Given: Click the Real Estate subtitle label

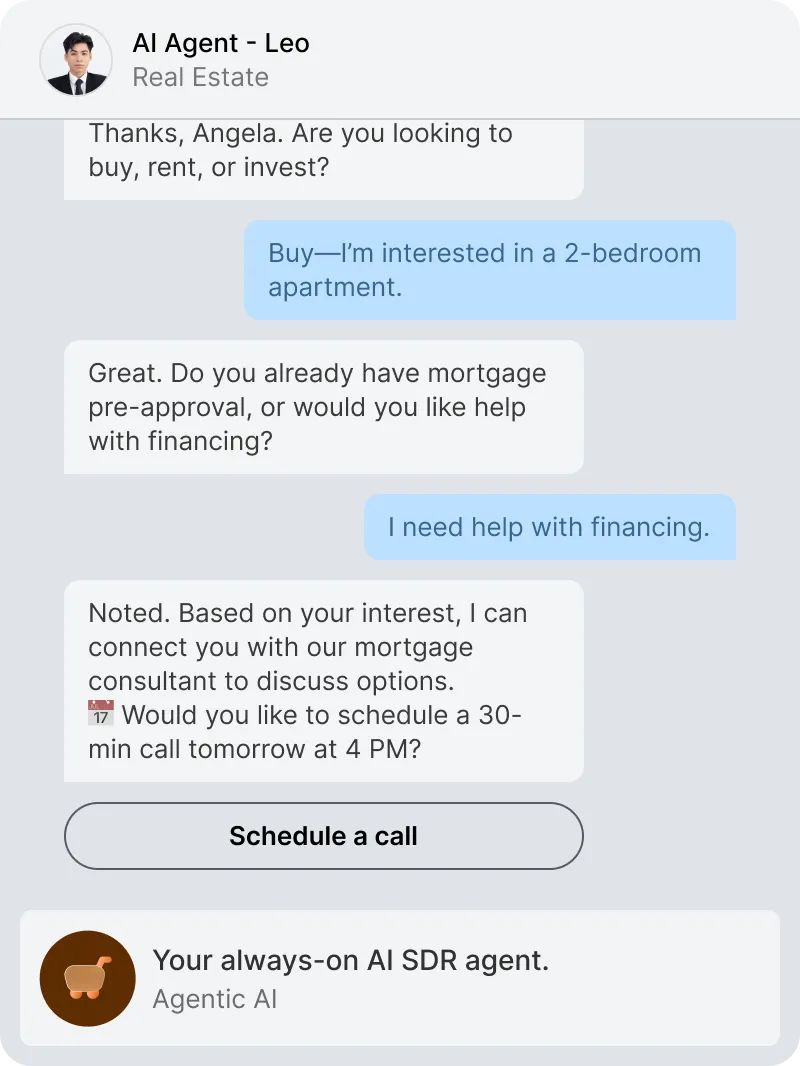Looking at the screenshot, I should [200, 77].
